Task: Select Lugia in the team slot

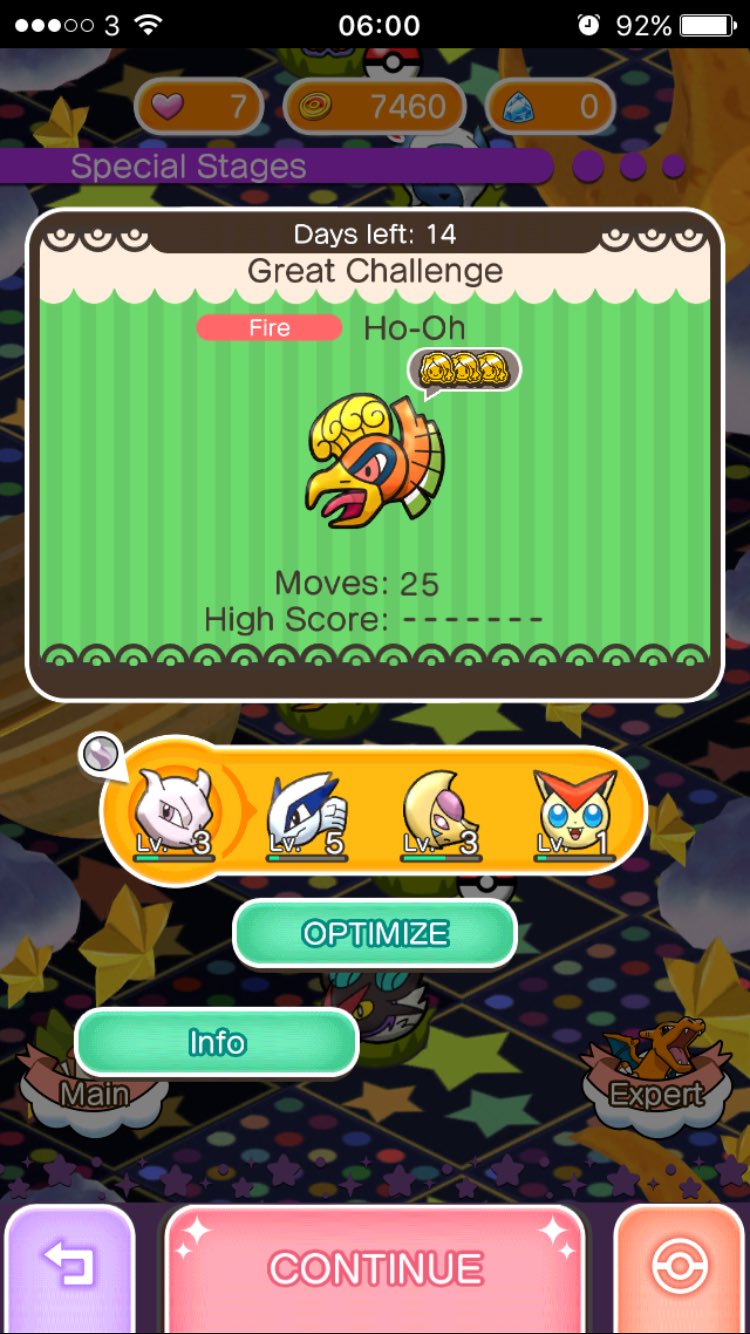Action: 306,812
